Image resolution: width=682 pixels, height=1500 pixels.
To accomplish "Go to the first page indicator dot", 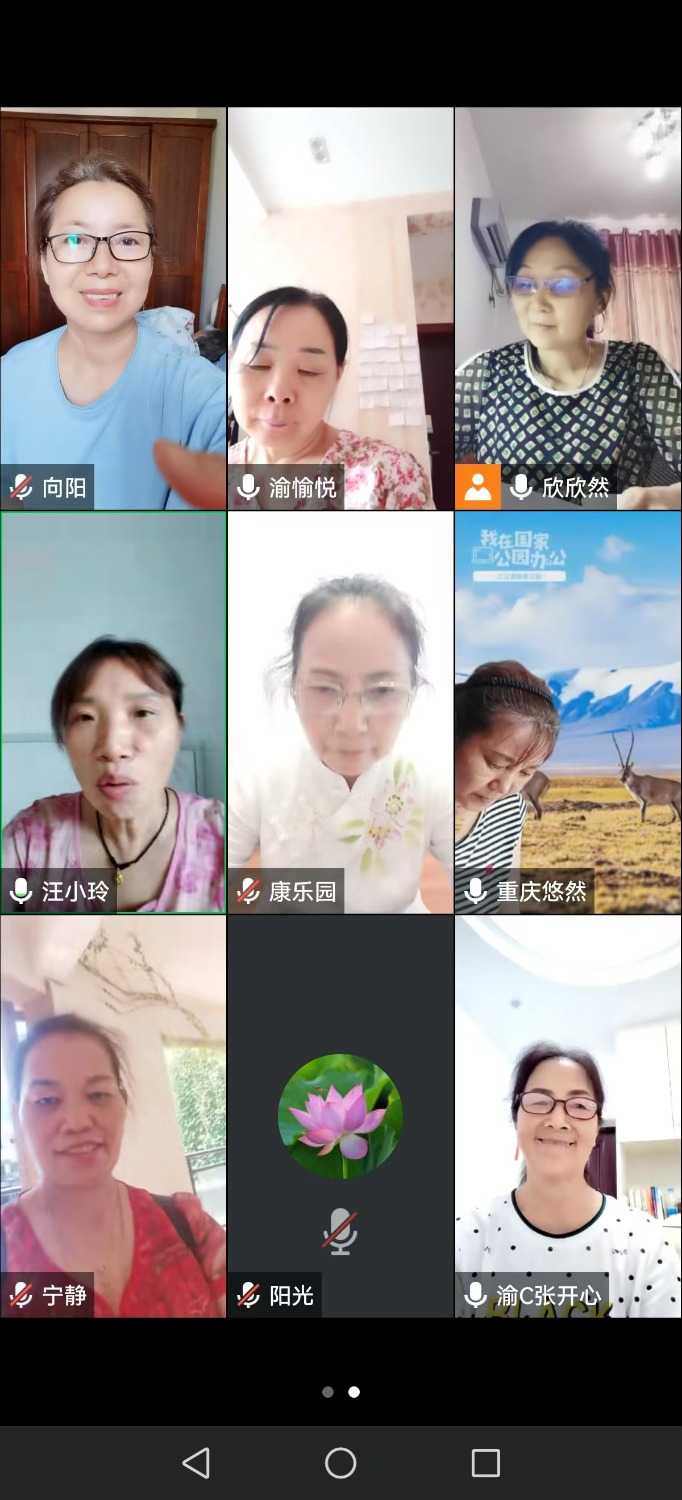I will [x=328, y=1392].
